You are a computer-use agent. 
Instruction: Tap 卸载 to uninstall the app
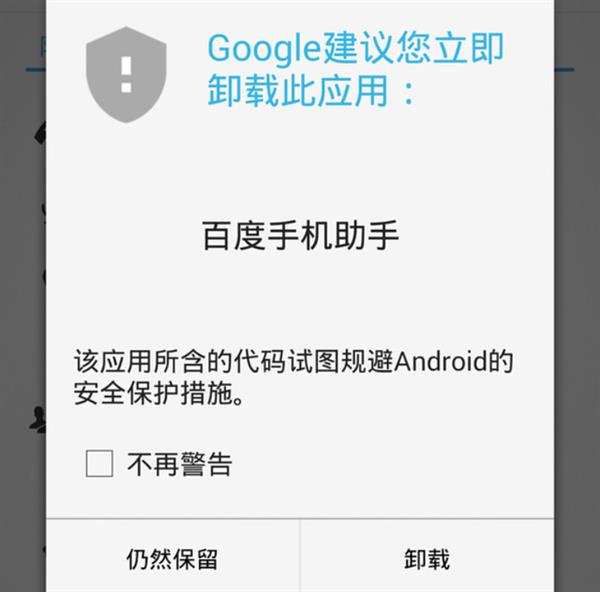(427, 557)
